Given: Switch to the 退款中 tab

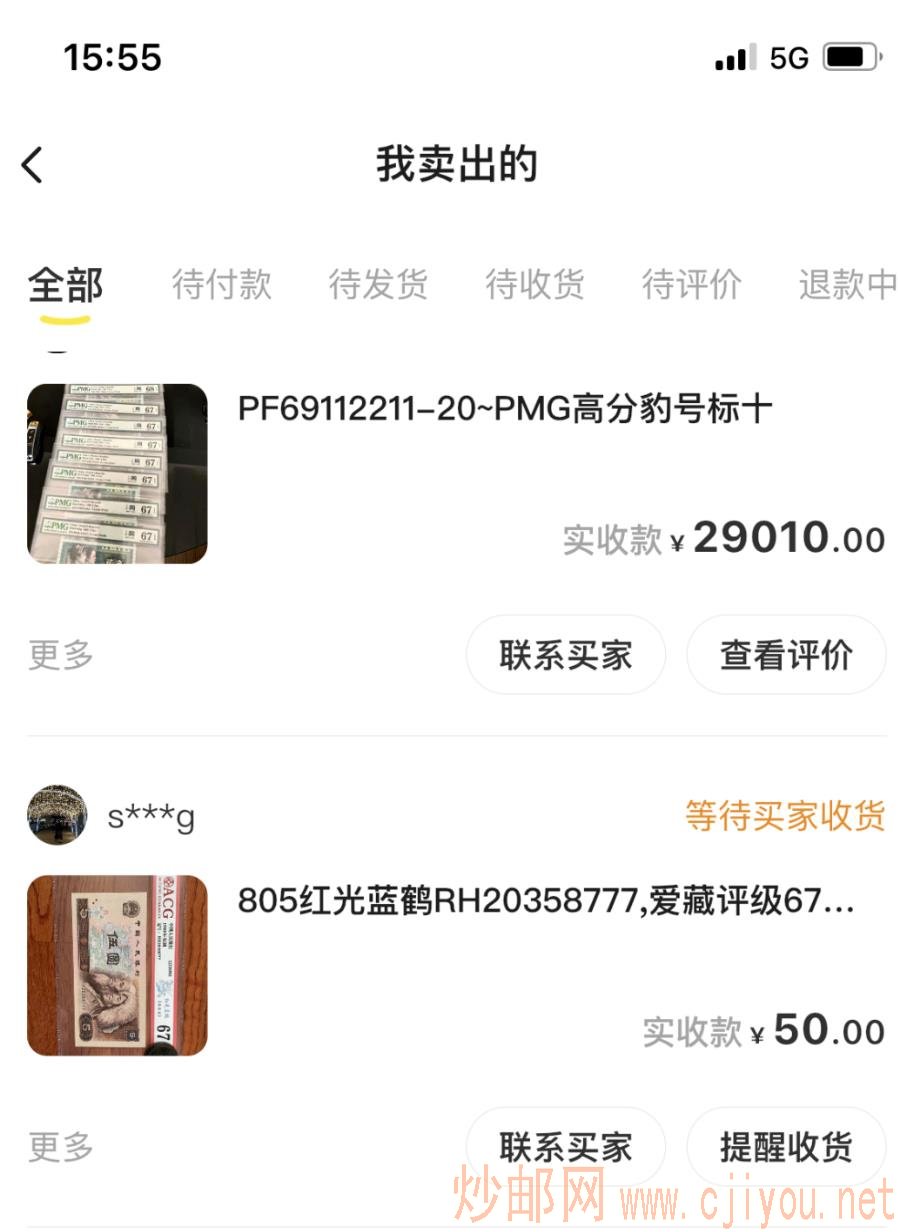Looking at the screenshot, I should tap(847, 285).
